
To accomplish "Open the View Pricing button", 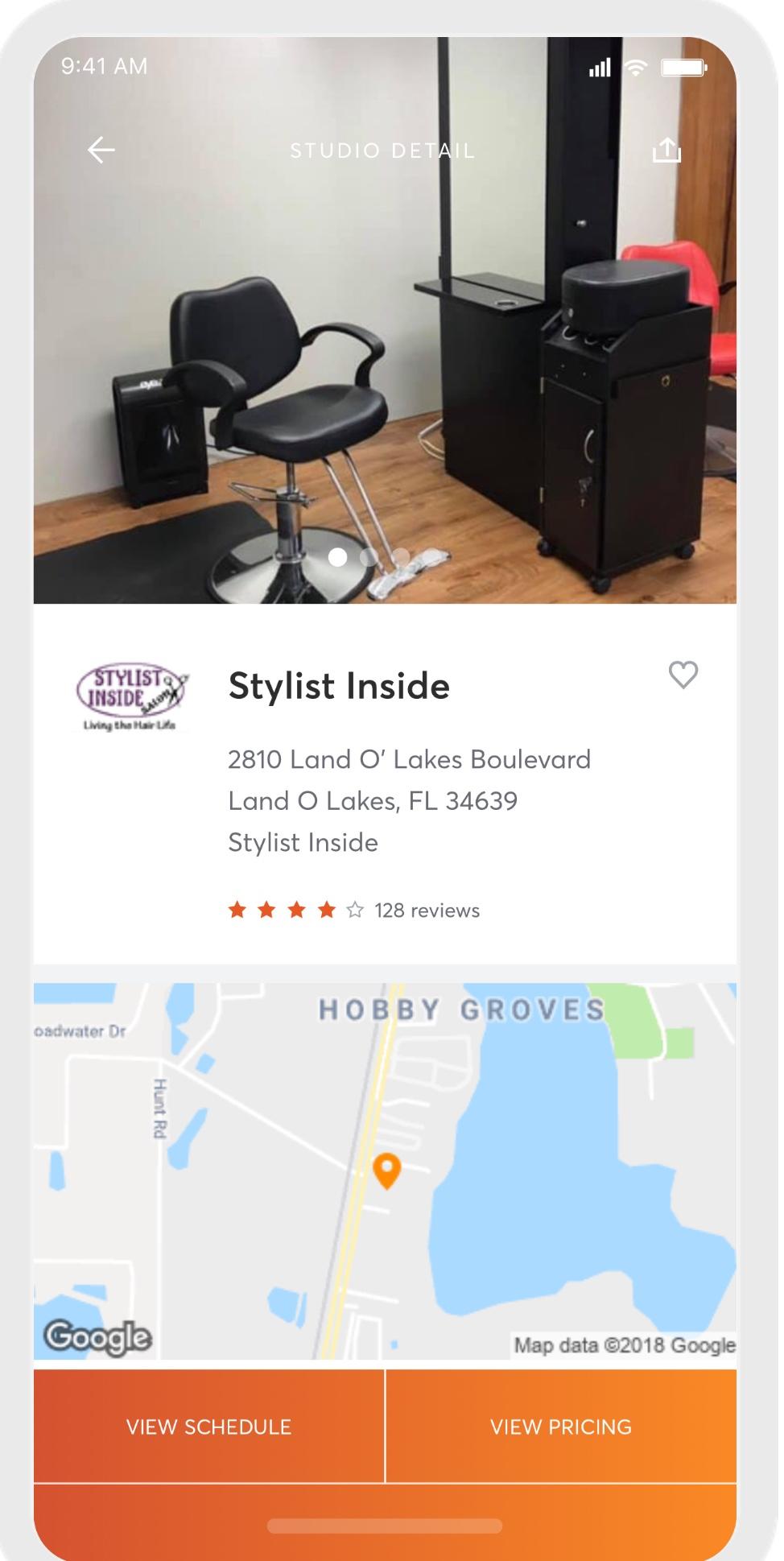I will coord(561,1427).
